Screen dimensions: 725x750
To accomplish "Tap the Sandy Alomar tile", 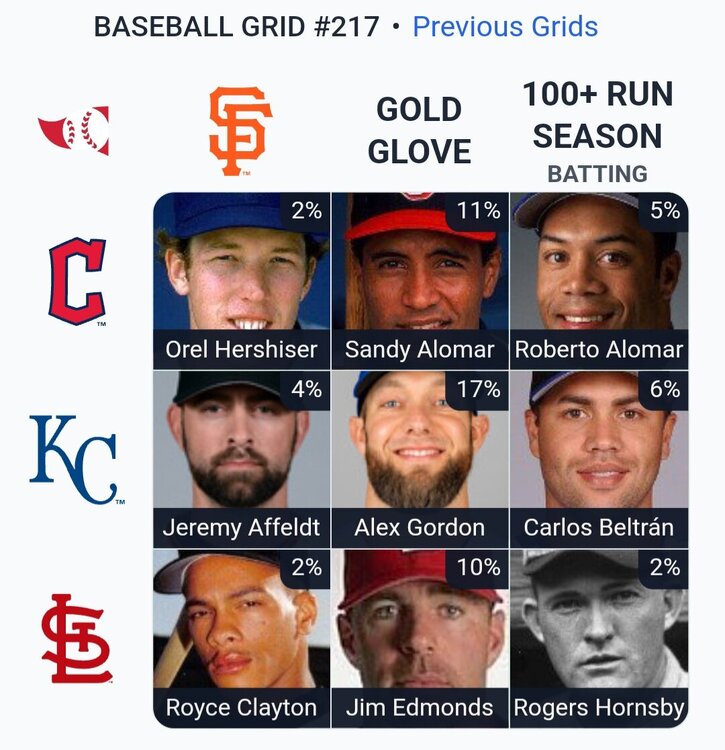I will coord(420,280).
